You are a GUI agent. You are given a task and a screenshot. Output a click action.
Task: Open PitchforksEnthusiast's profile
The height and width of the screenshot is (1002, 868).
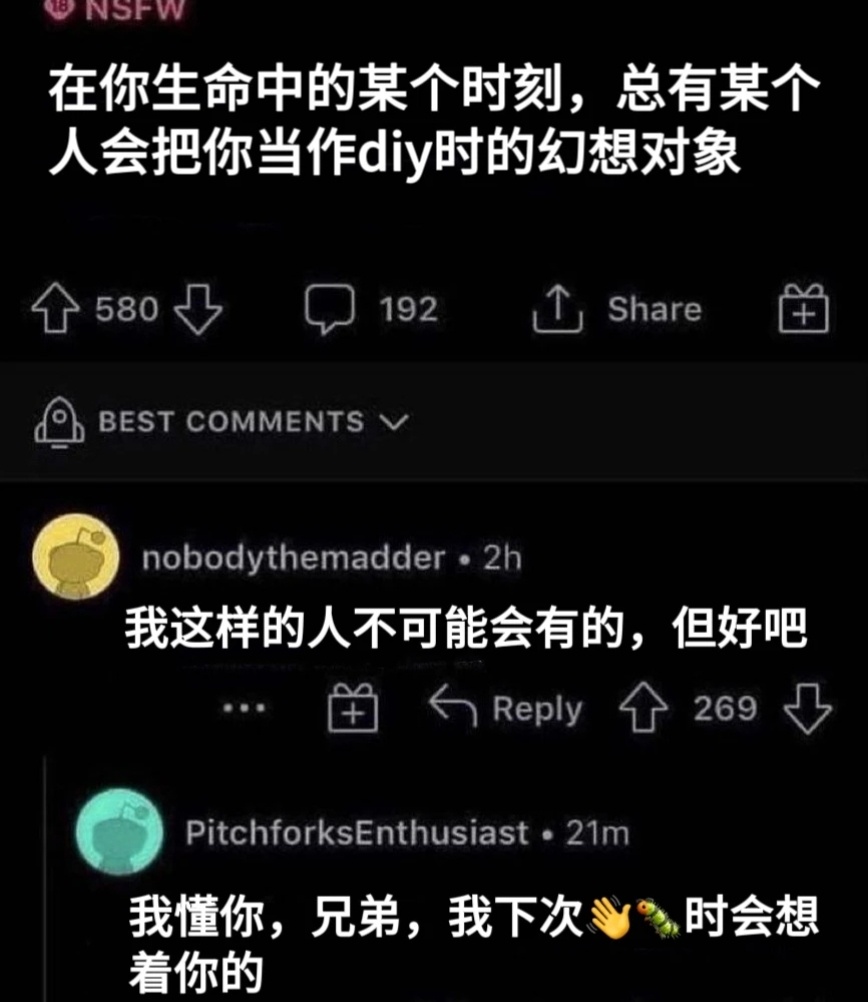click(x=356, y=832)
